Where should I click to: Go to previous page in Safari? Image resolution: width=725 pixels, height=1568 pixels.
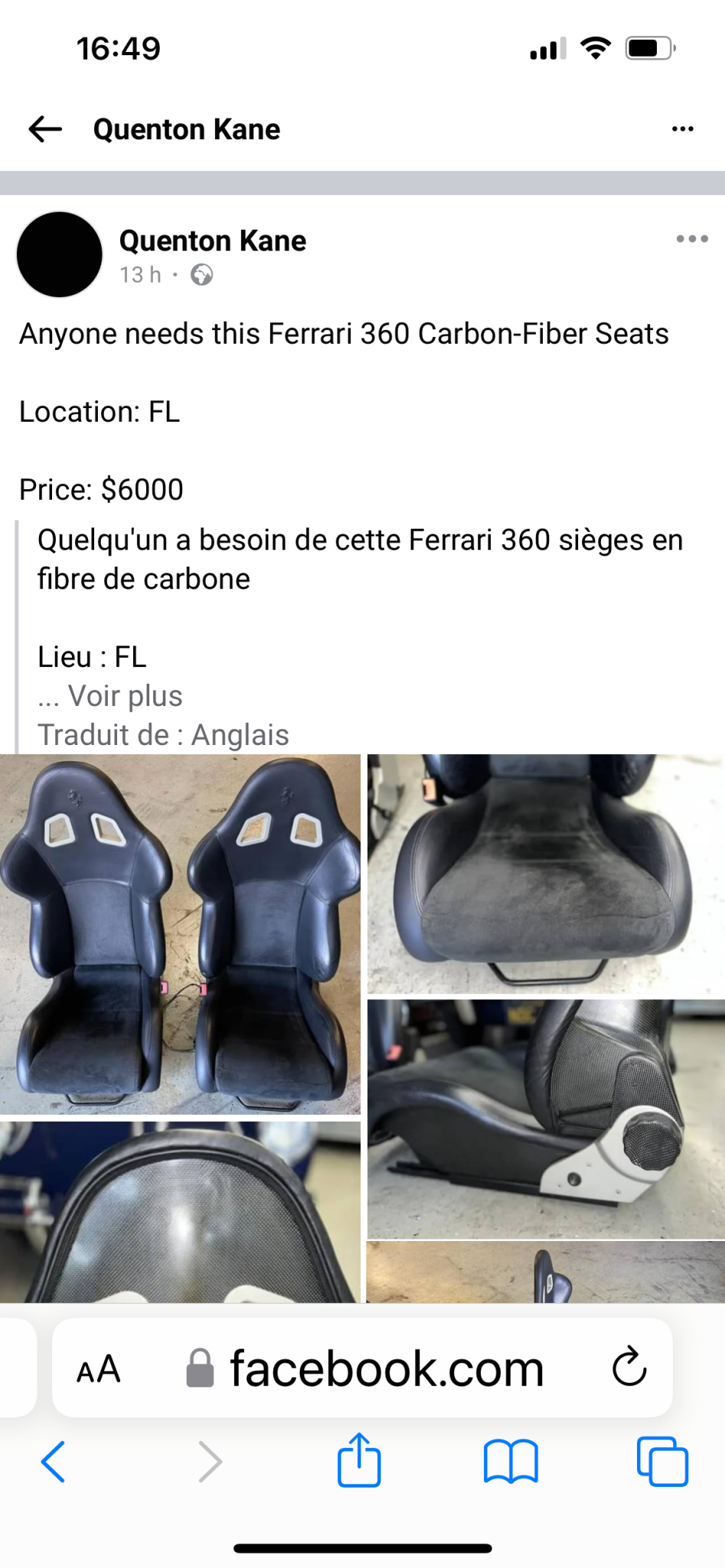coord(53,1462)
